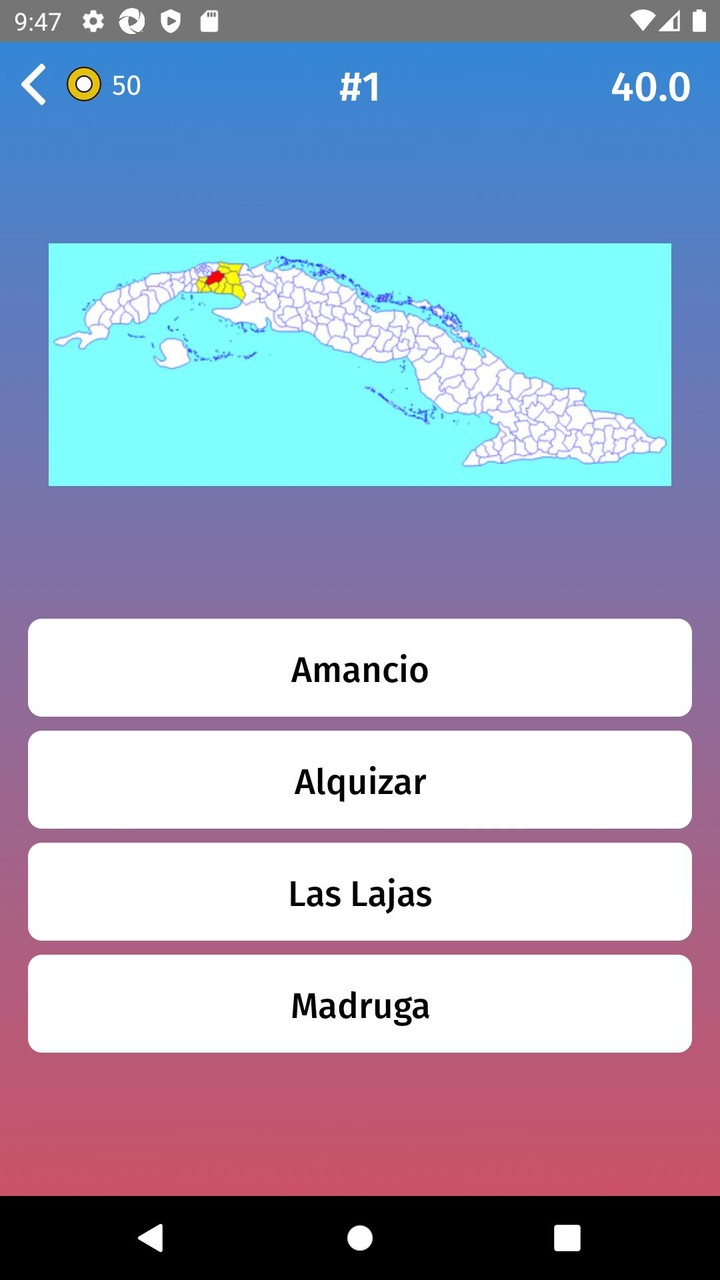Tap the 40.0 timer display
720x1280 pixels.
650,85
